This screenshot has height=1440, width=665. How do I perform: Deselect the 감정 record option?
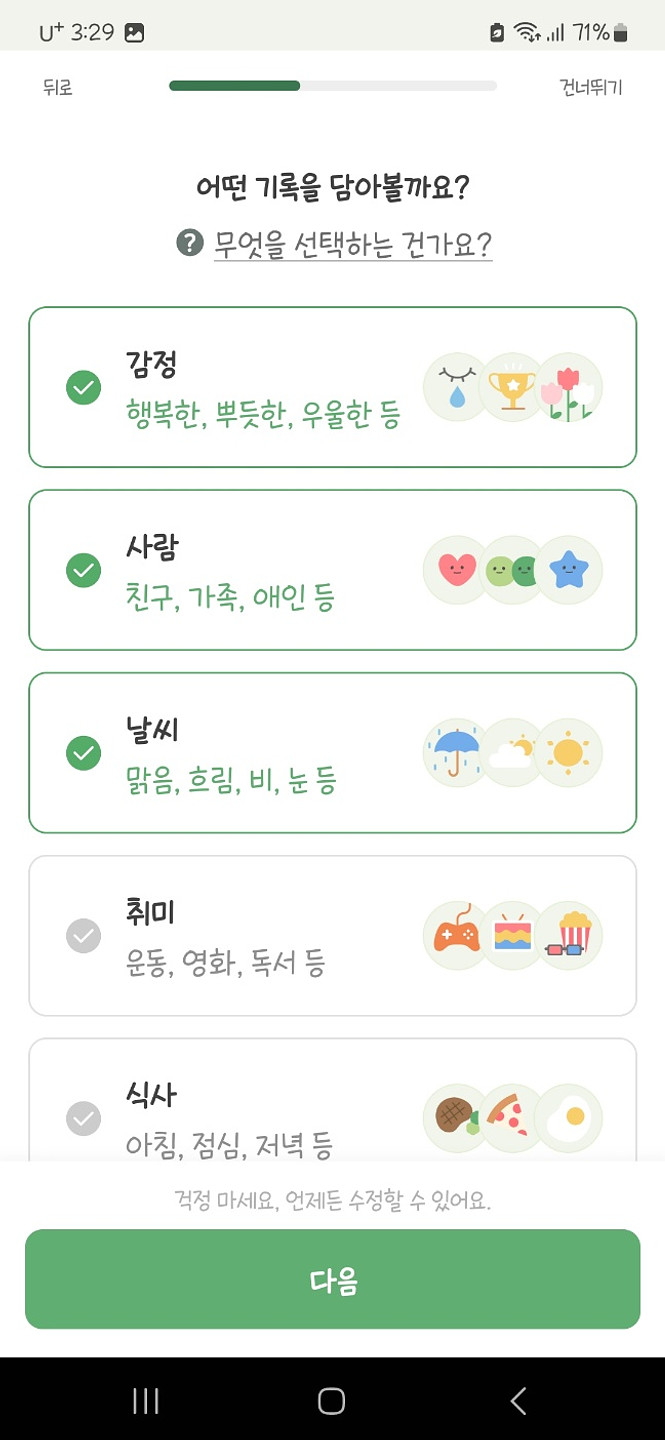click(332, 387)
